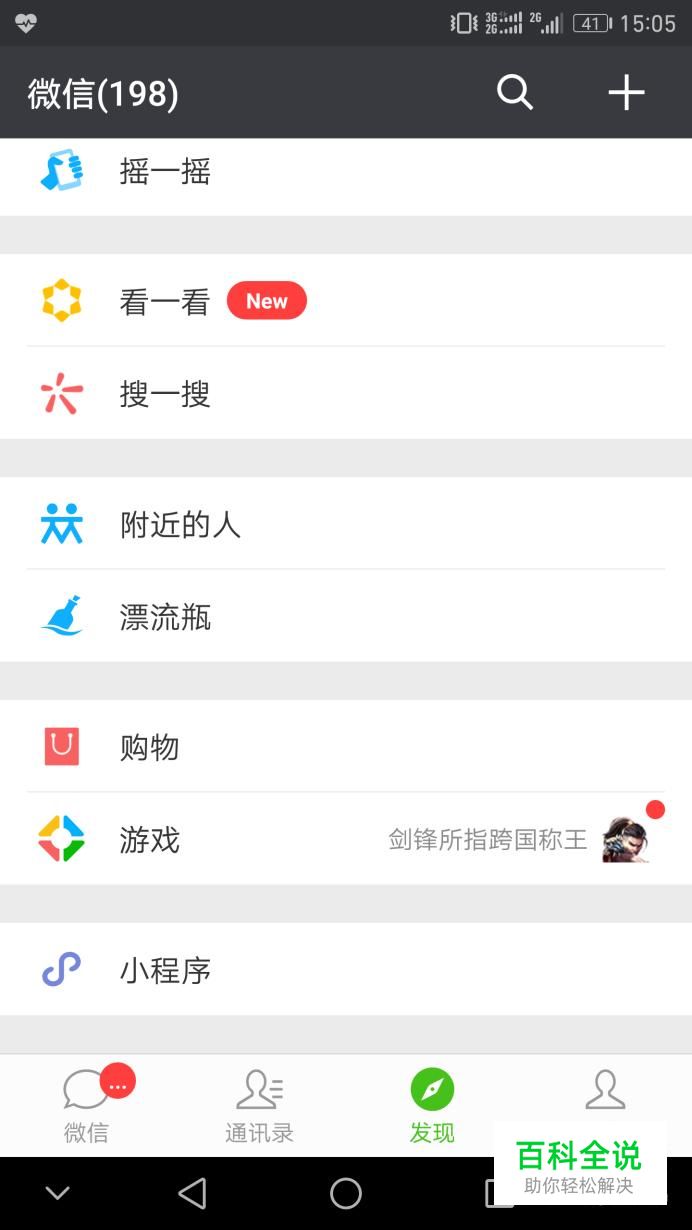
Task: Open 购物 (Shopping)
Action: click(346, 746)
